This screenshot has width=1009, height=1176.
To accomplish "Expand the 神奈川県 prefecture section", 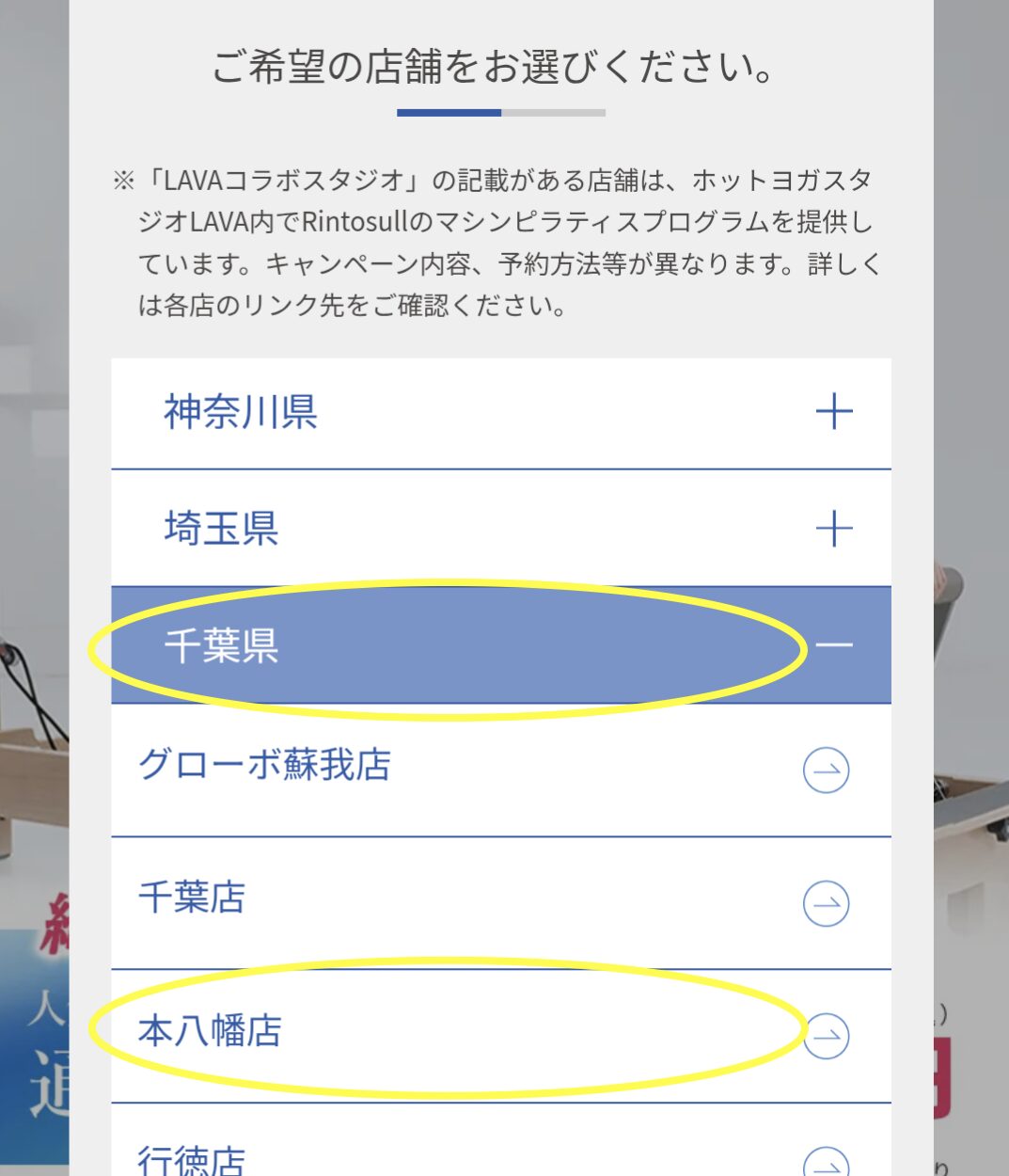I will (500, 412).
